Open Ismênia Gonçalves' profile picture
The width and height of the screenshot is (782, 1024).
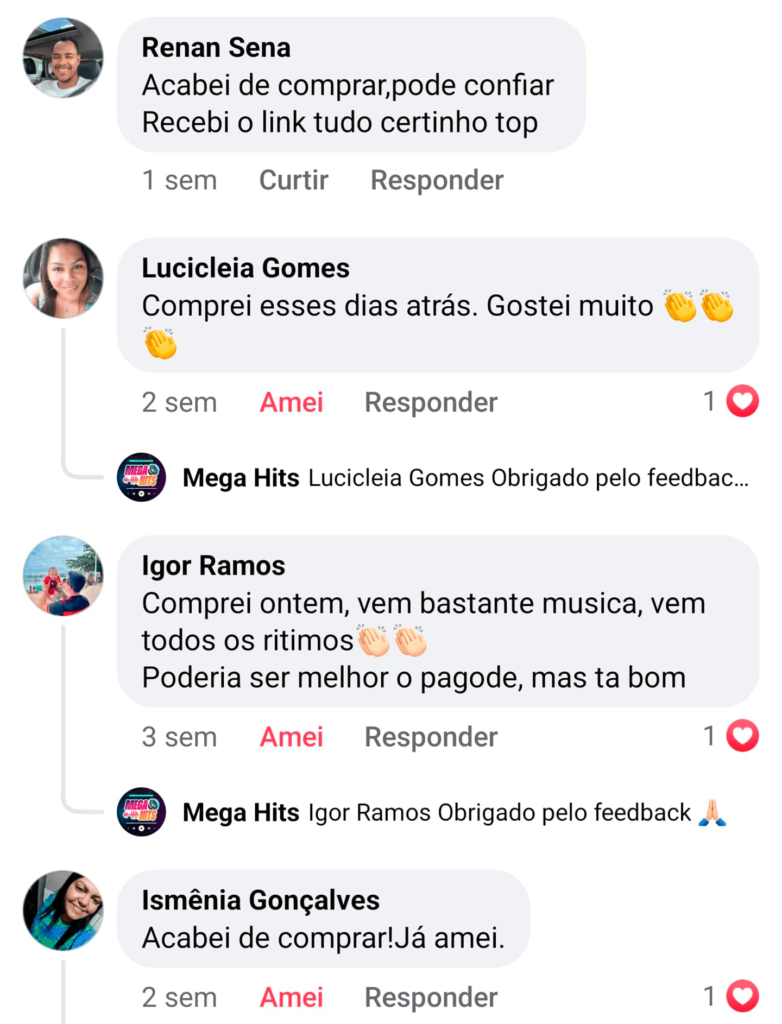point(63,910)
